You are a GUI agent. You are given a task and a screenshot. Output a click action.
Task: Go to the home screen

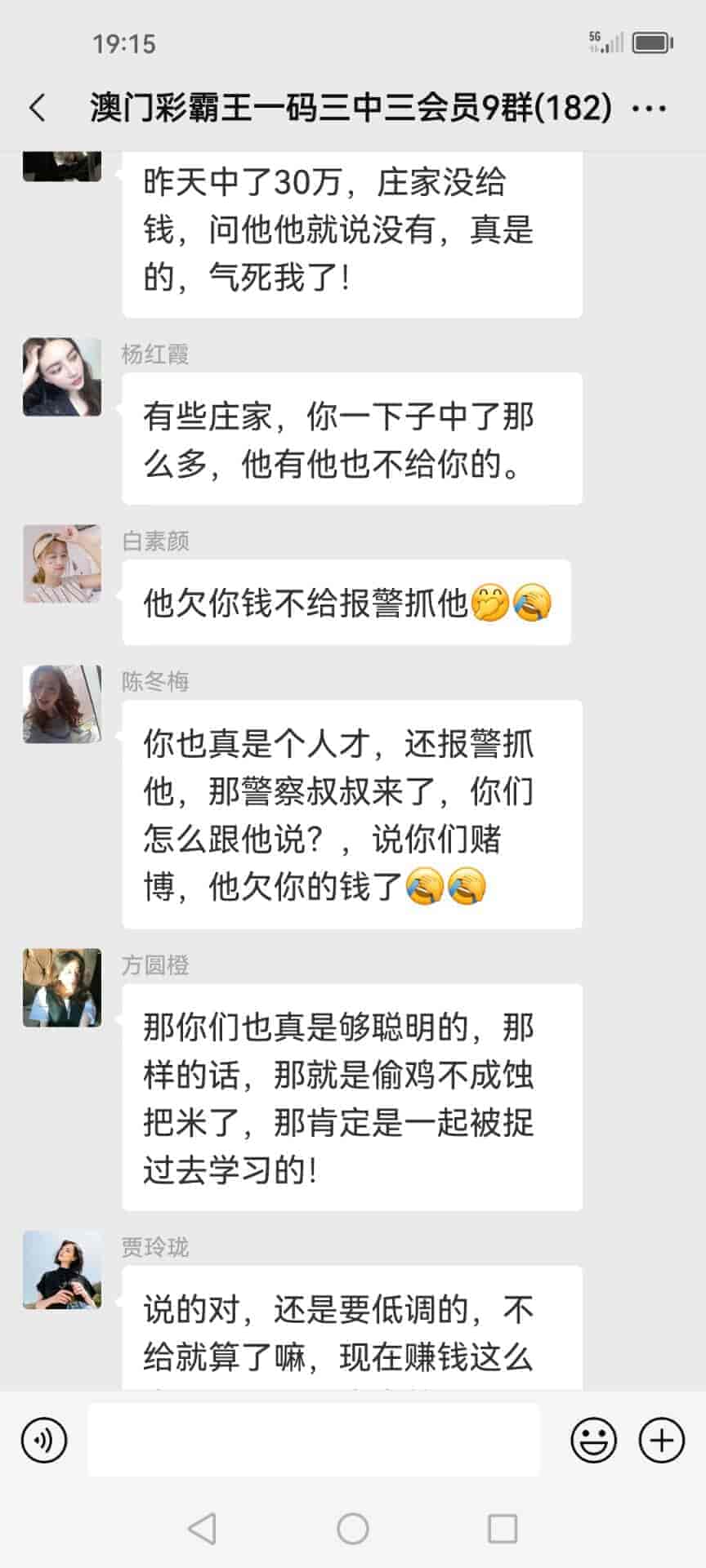pos(353,1528)
